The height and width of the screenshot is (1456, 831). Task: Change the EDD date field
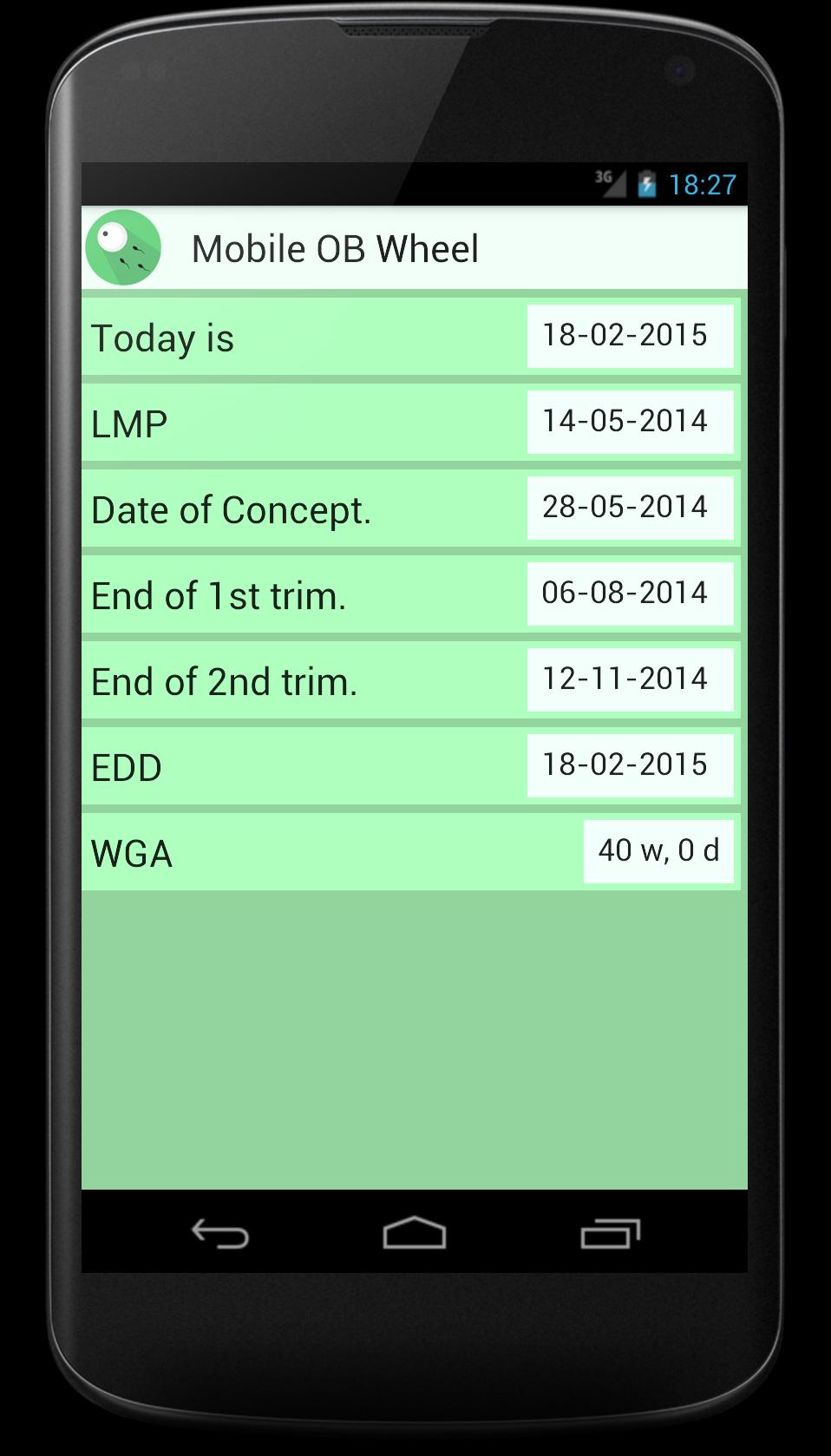pyautogui.click(x=630, y=765)
